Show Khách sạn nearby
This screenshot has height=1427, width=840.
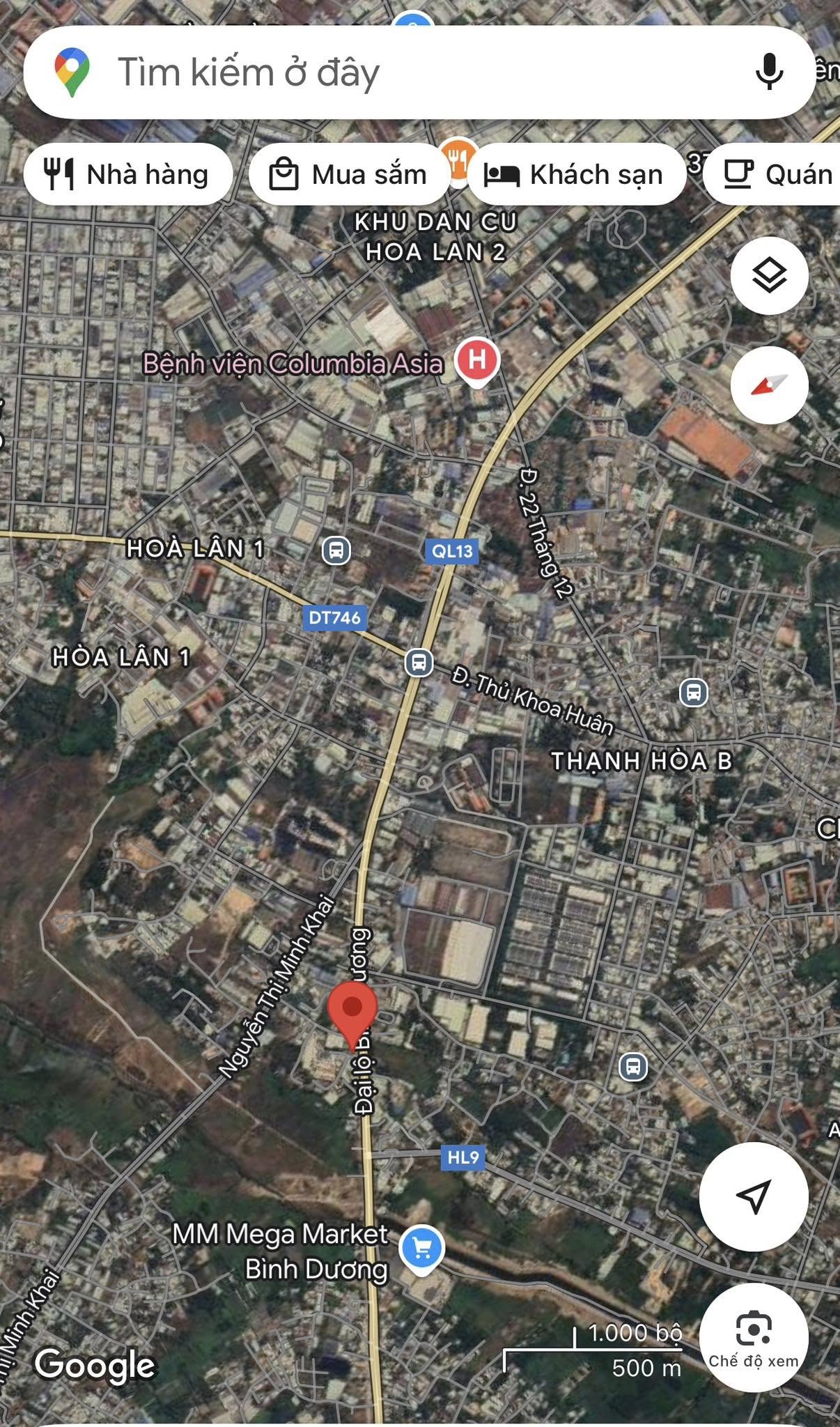(x=575, y=174)
